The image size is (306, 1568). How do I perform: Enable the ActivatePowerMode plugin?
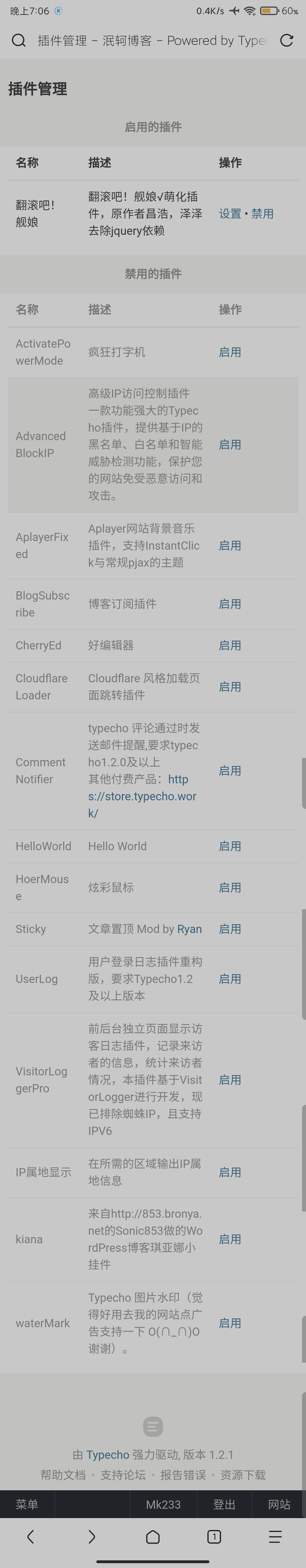click(x=230, y=352)
